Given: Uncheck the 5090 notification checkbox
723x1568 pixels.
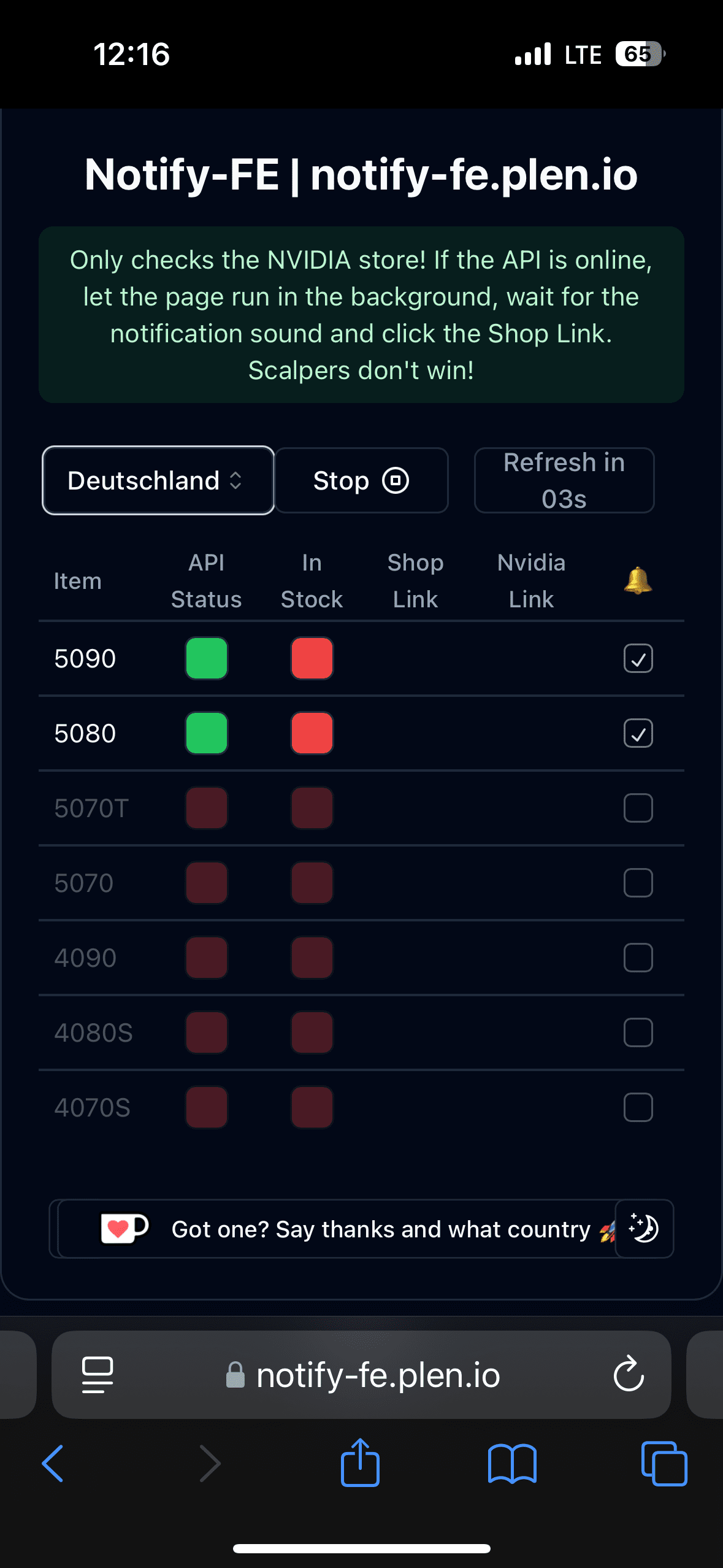Looking at the screenshot, I should (x=638, y=658).
